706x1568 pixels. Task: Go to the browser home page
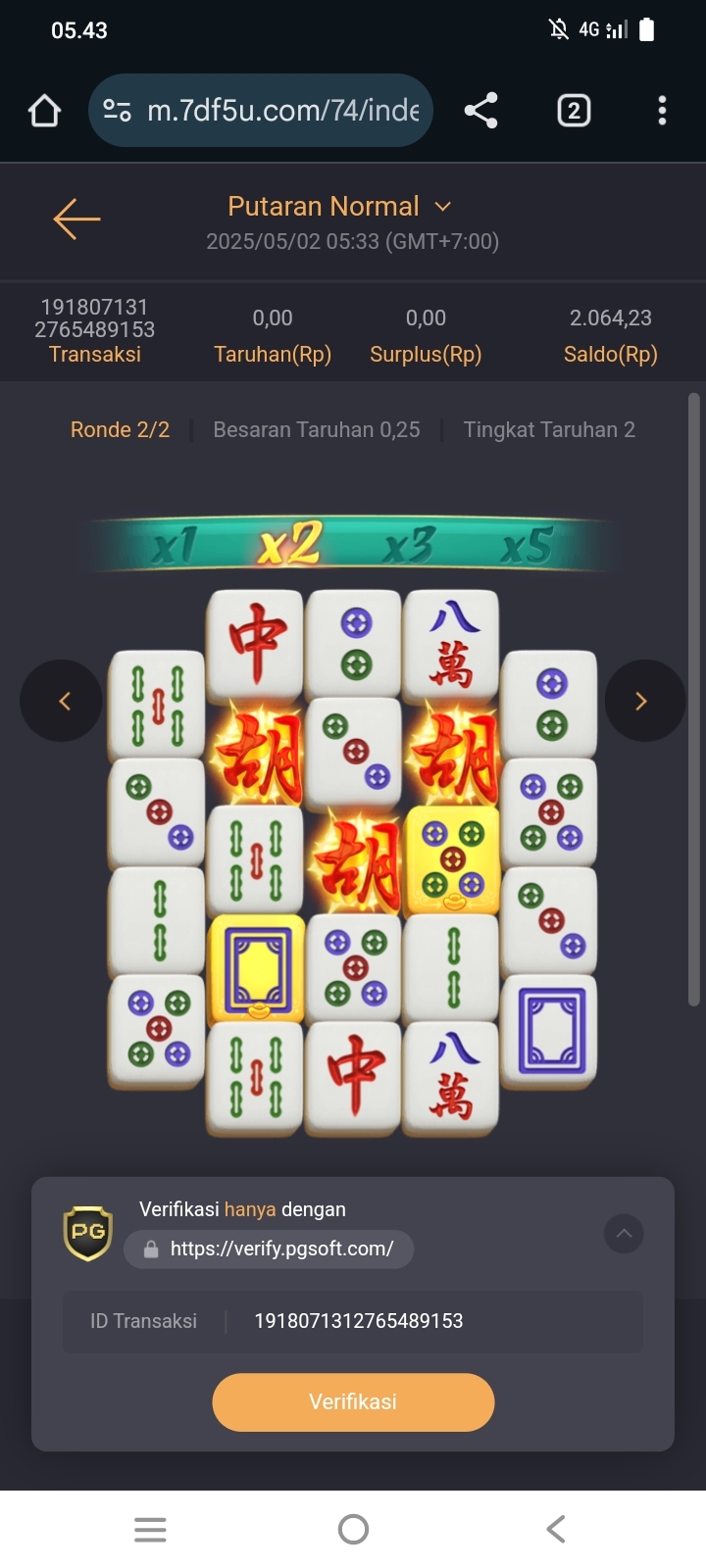(x=44, y=111)
